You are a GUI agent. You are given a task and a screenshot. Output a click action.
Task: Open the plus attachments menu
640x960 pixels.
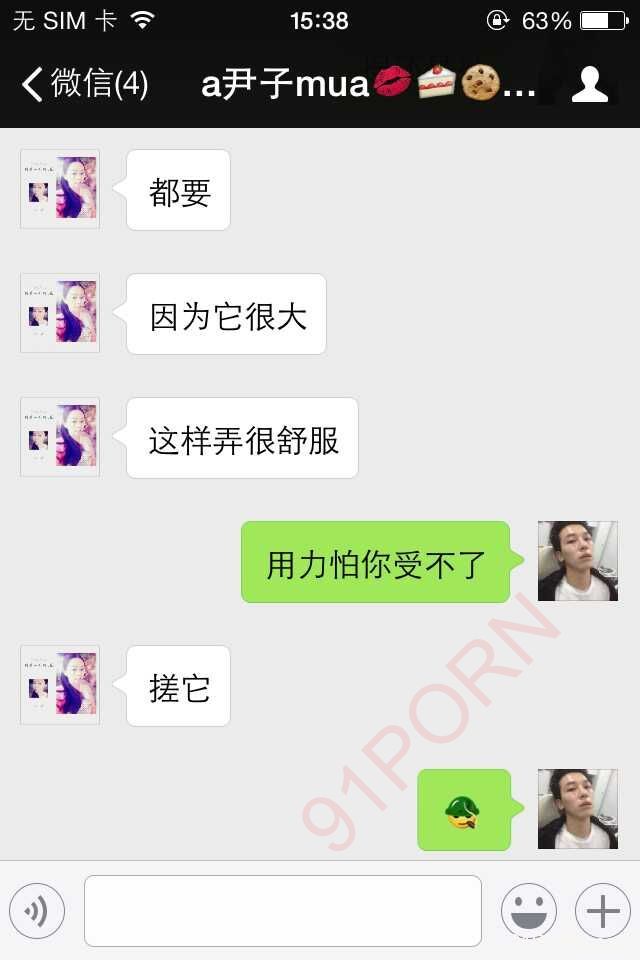(x=602, y=911)
